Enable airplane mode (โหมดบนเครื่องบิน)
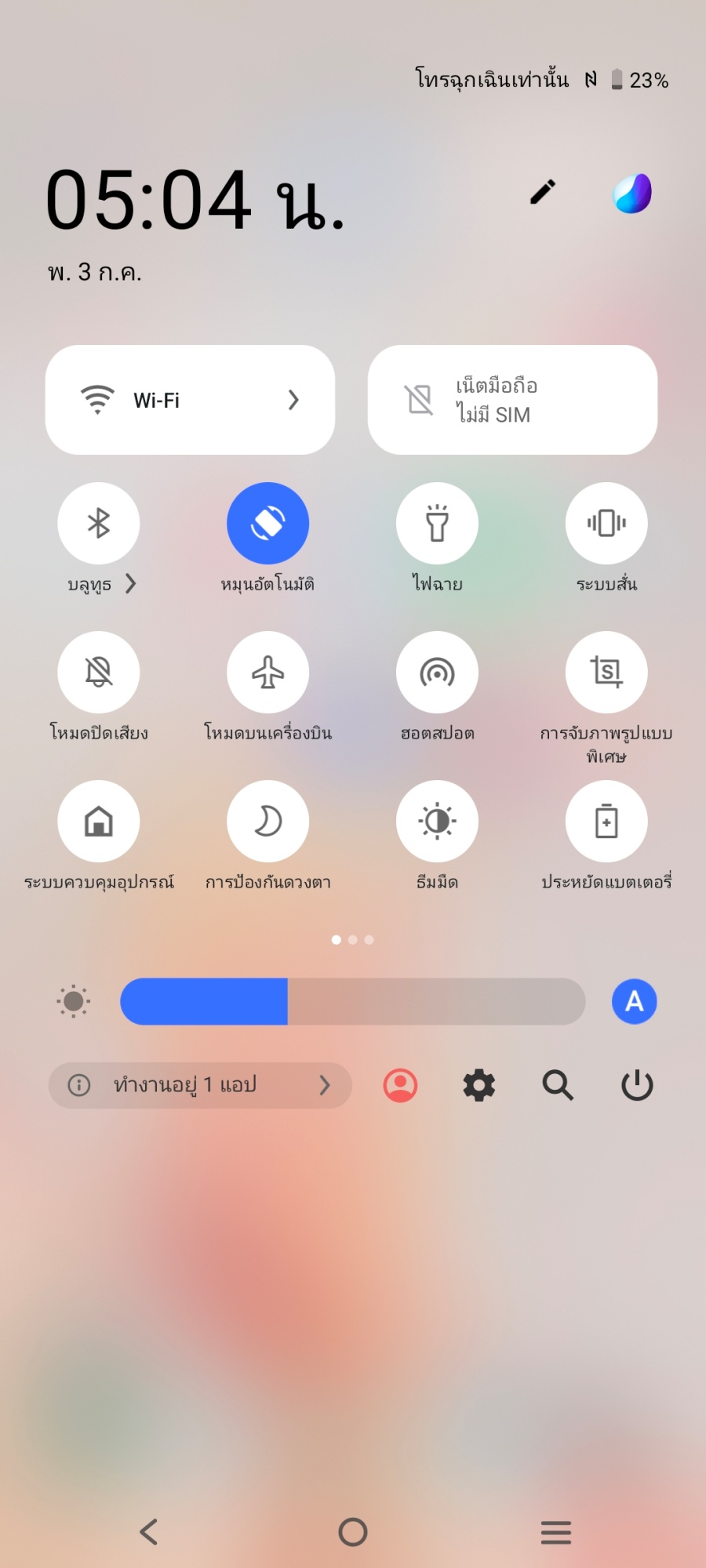This screenshot has width=706, height=1568. point(267,672)
